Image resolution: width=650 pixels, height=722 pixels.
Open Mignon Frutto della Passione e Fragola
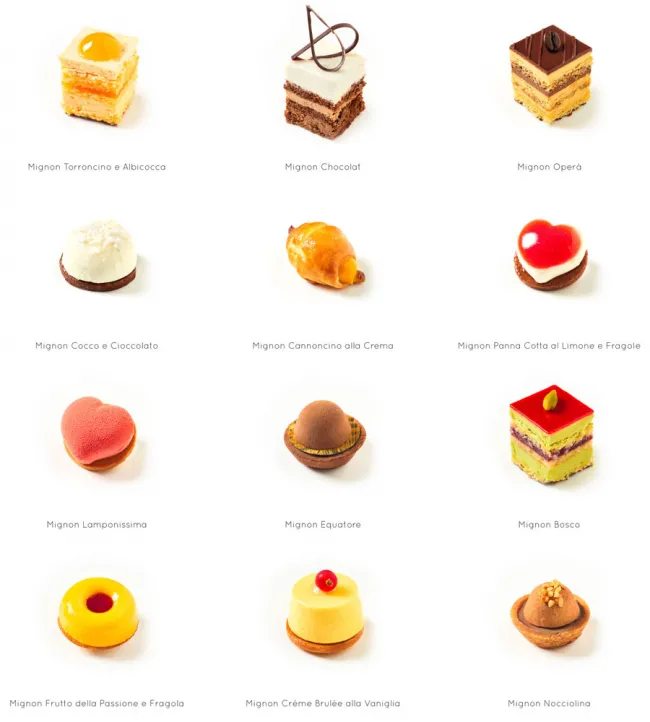coord(98,612)
